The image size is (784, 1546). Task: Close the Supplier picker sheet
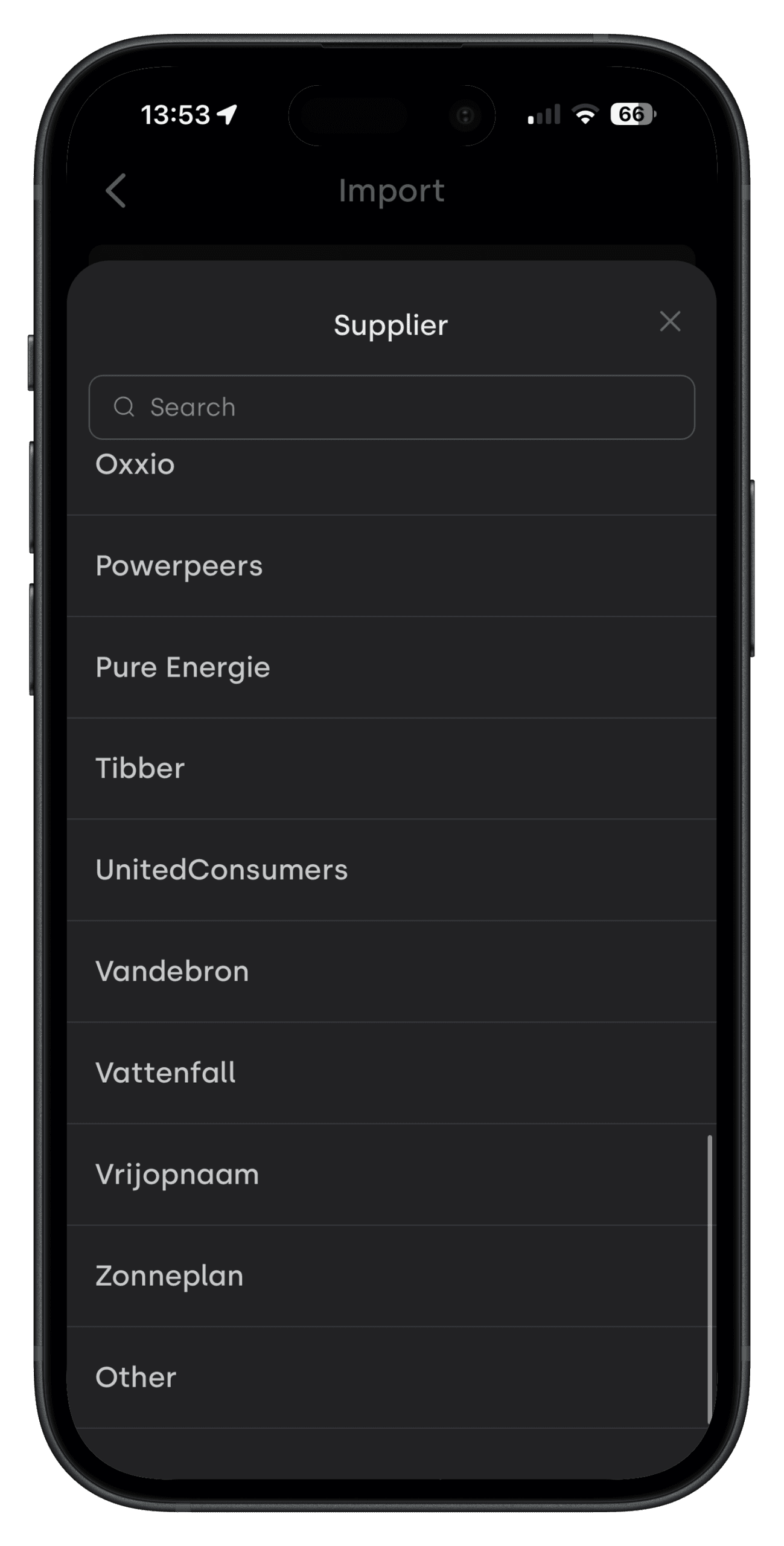click(670, 322)
